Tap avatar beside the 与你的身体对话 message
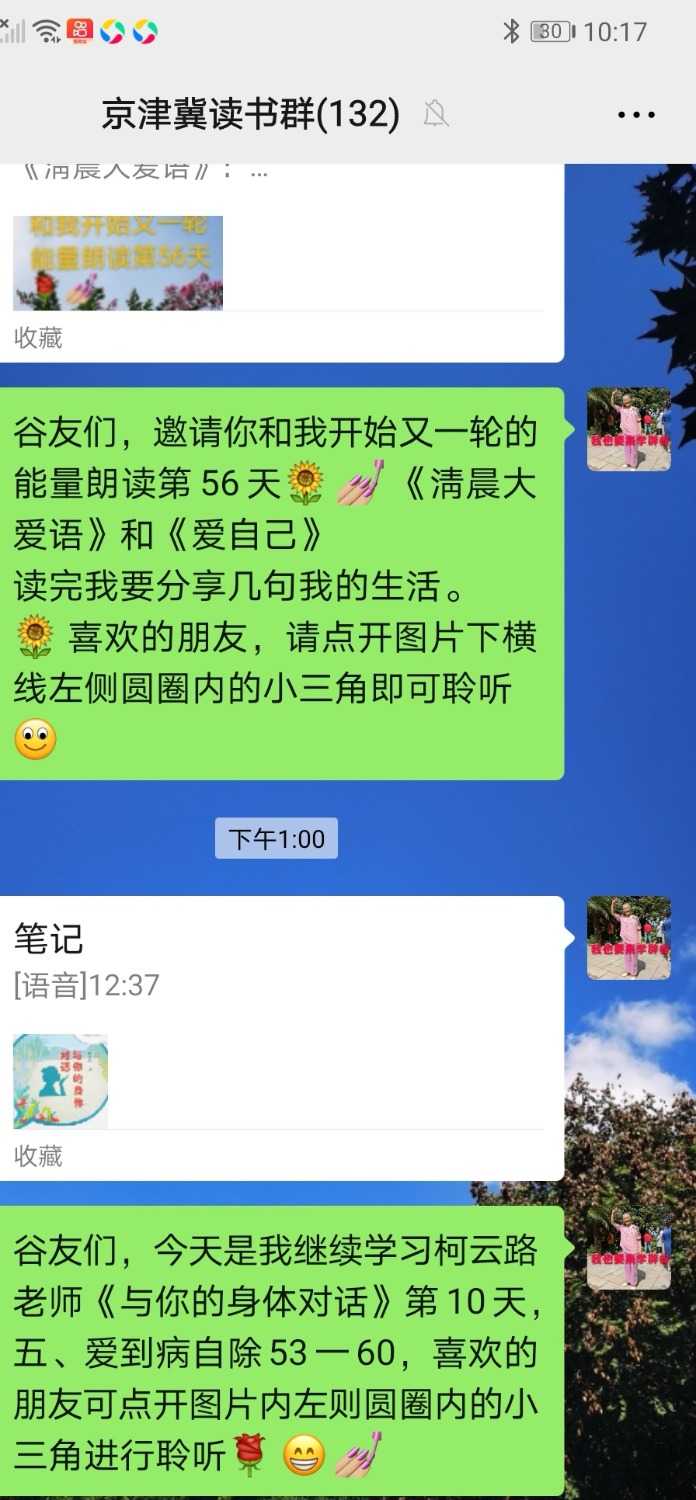This screenshot has width=696, height=1500. click(628, 1247)
